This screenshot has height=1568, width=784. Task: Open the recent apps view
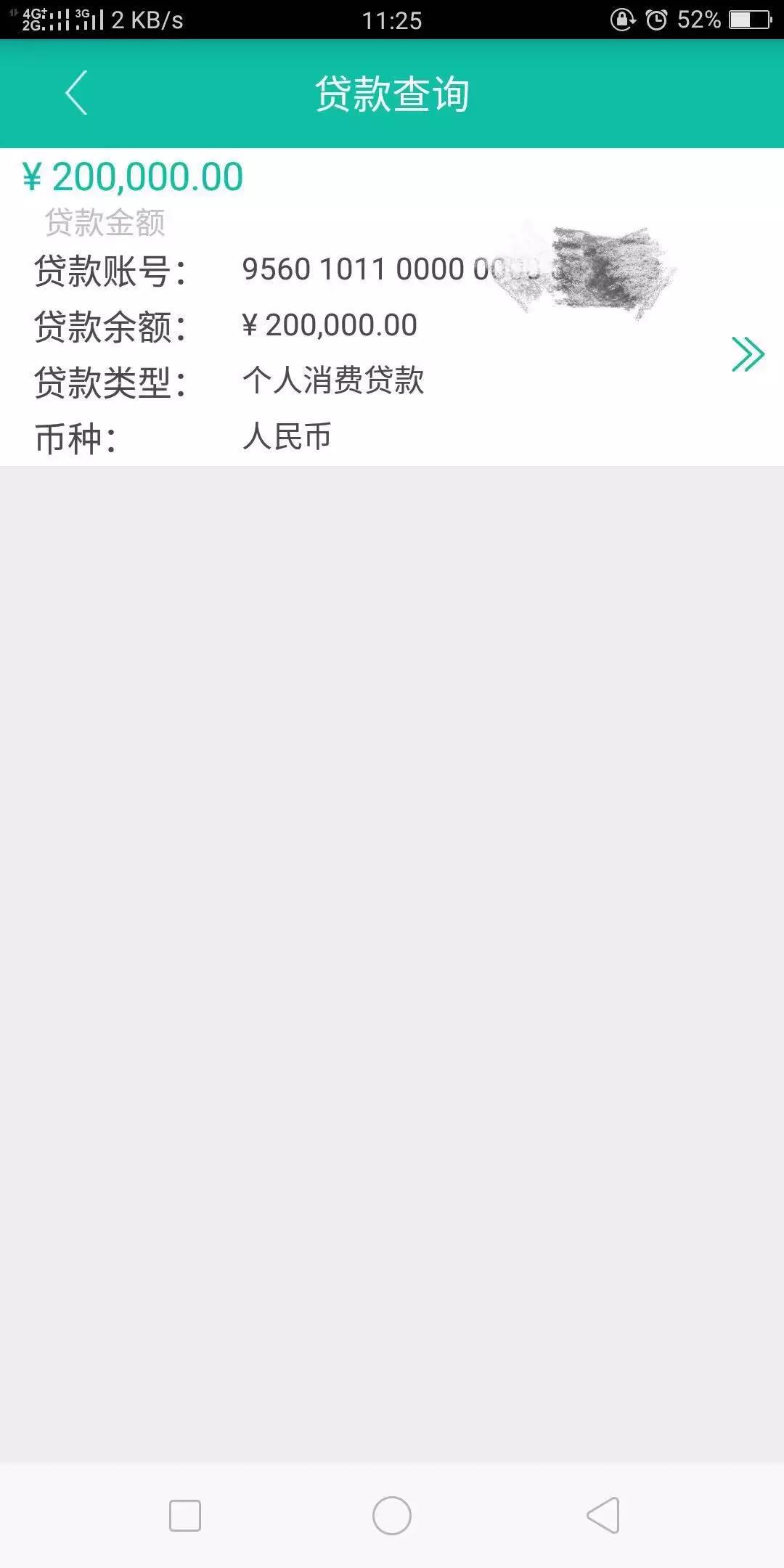[x=185, y=1516]
